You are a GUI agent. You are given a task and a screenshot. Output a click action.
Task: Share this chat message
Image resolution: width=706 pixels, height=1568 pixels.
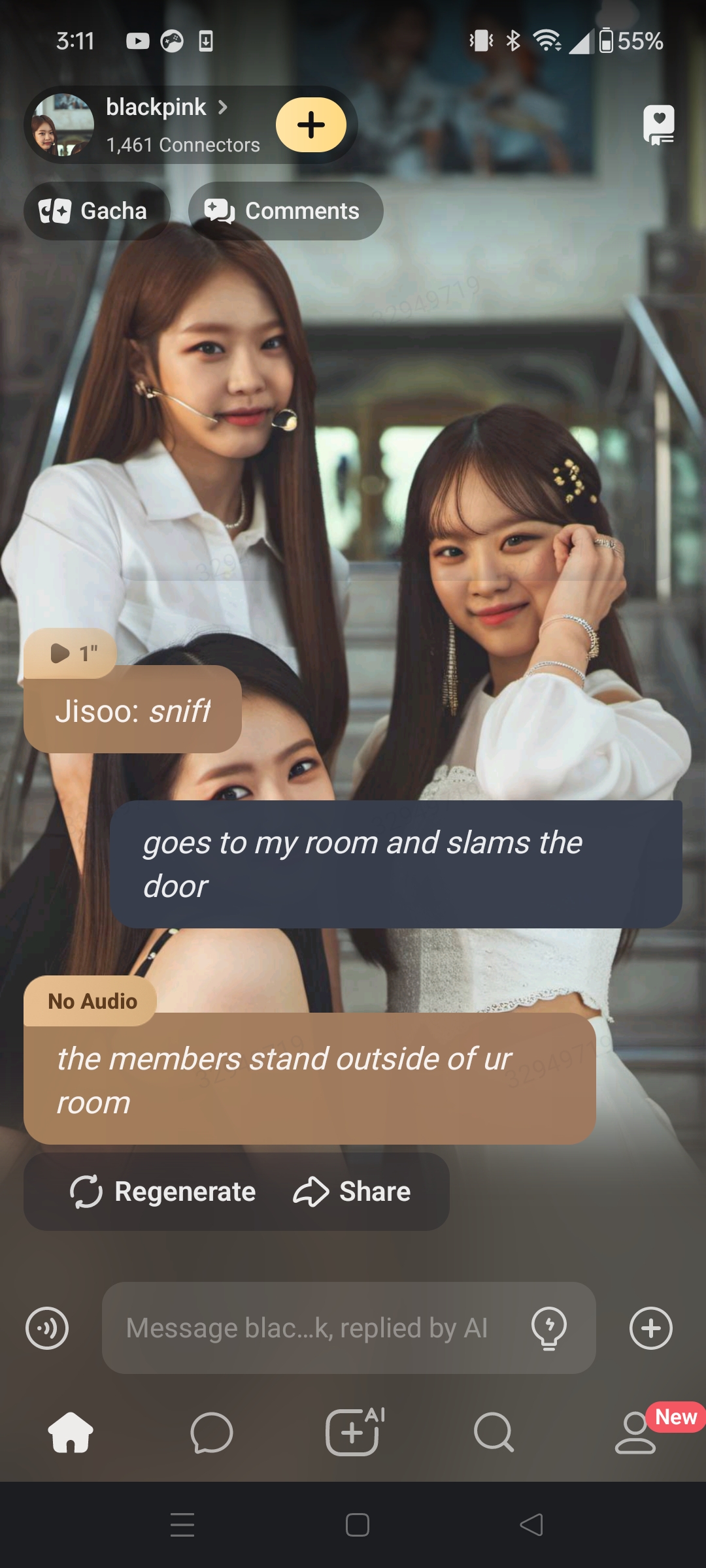coord(352,1192)
